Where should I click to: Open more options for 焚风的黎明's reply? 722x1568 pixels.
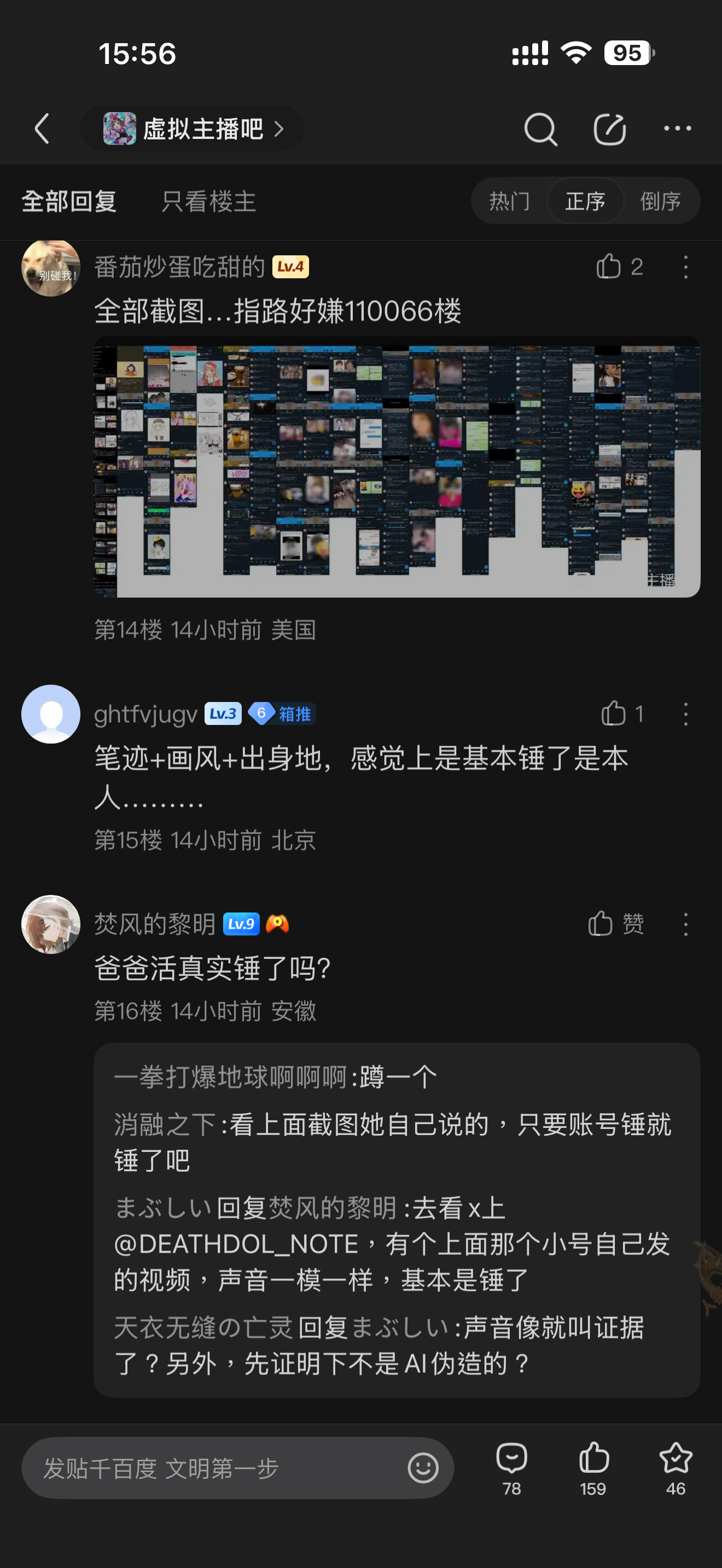pyautogui.click(x=685, y=924)
